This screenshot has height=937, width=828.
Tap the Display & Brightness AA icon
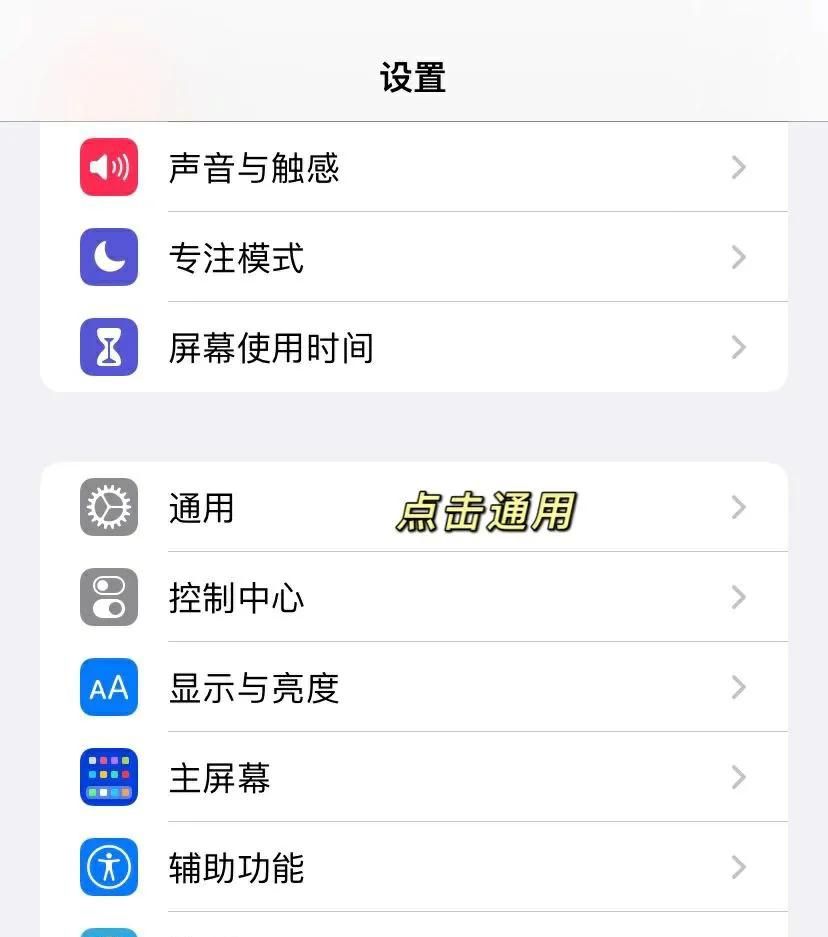pyautogui.click(x=108, y=687)
